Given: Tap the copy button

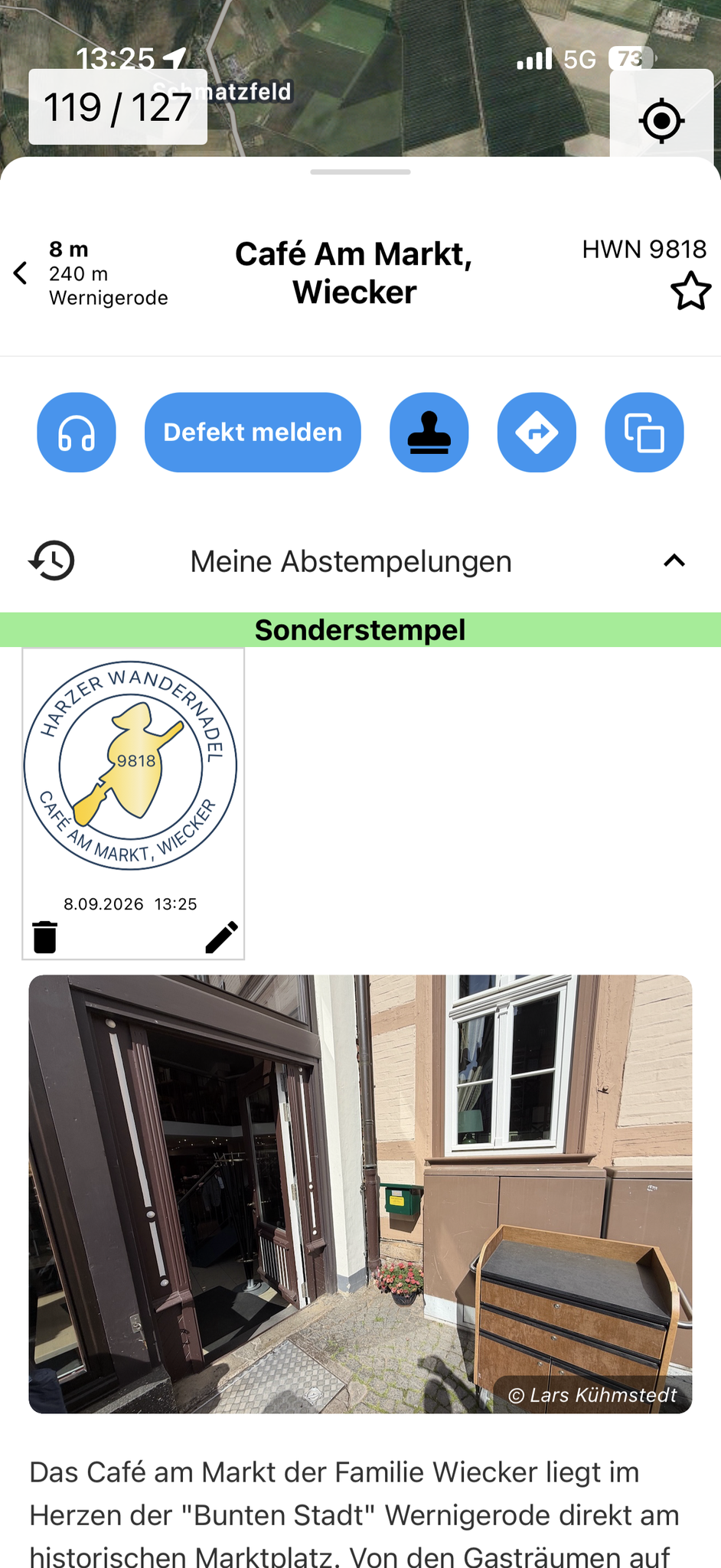Looking at the screenshot, I should click(644, 433).
